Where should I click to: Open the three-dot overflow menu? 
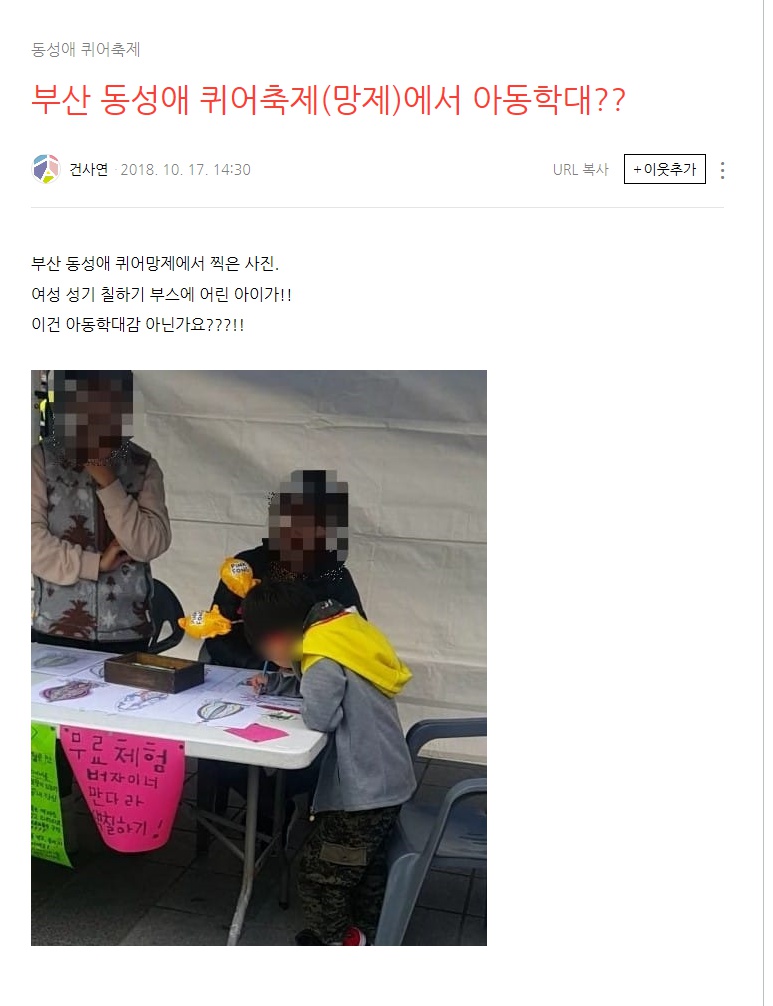(x=722, y=170)
